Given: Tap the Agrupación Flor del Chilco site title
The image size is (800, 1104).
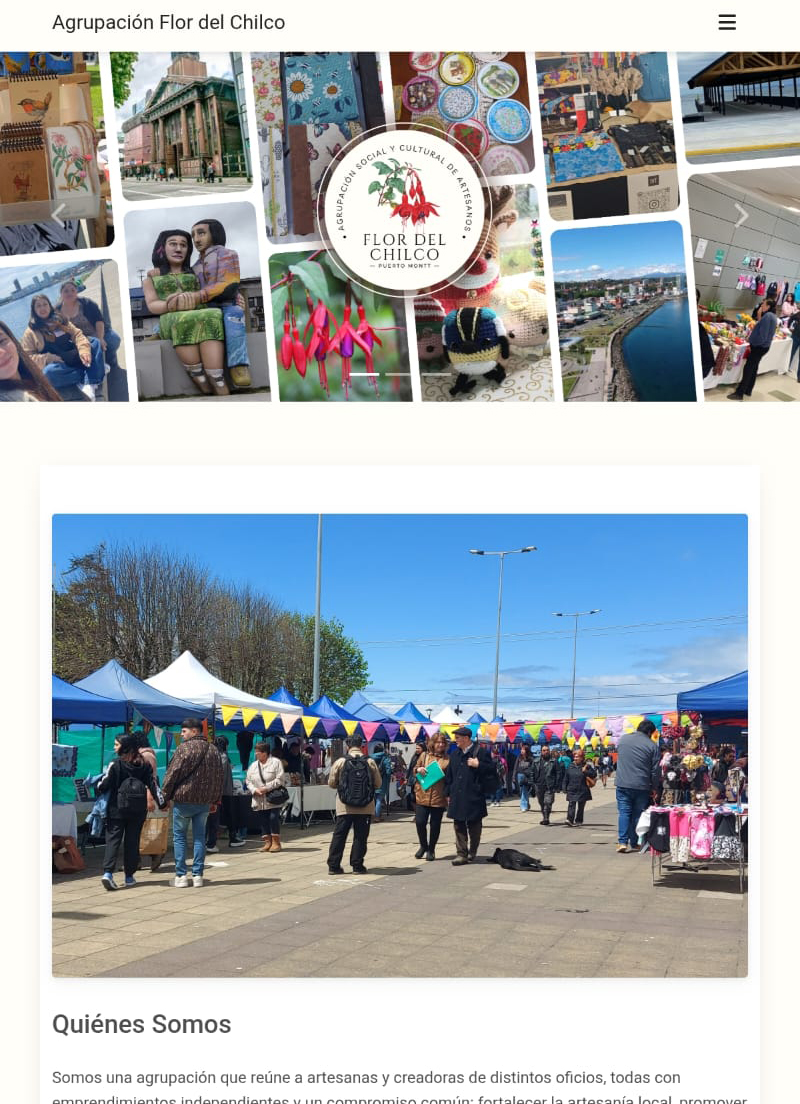Looking at the screenshot, I should pos(168,23).
